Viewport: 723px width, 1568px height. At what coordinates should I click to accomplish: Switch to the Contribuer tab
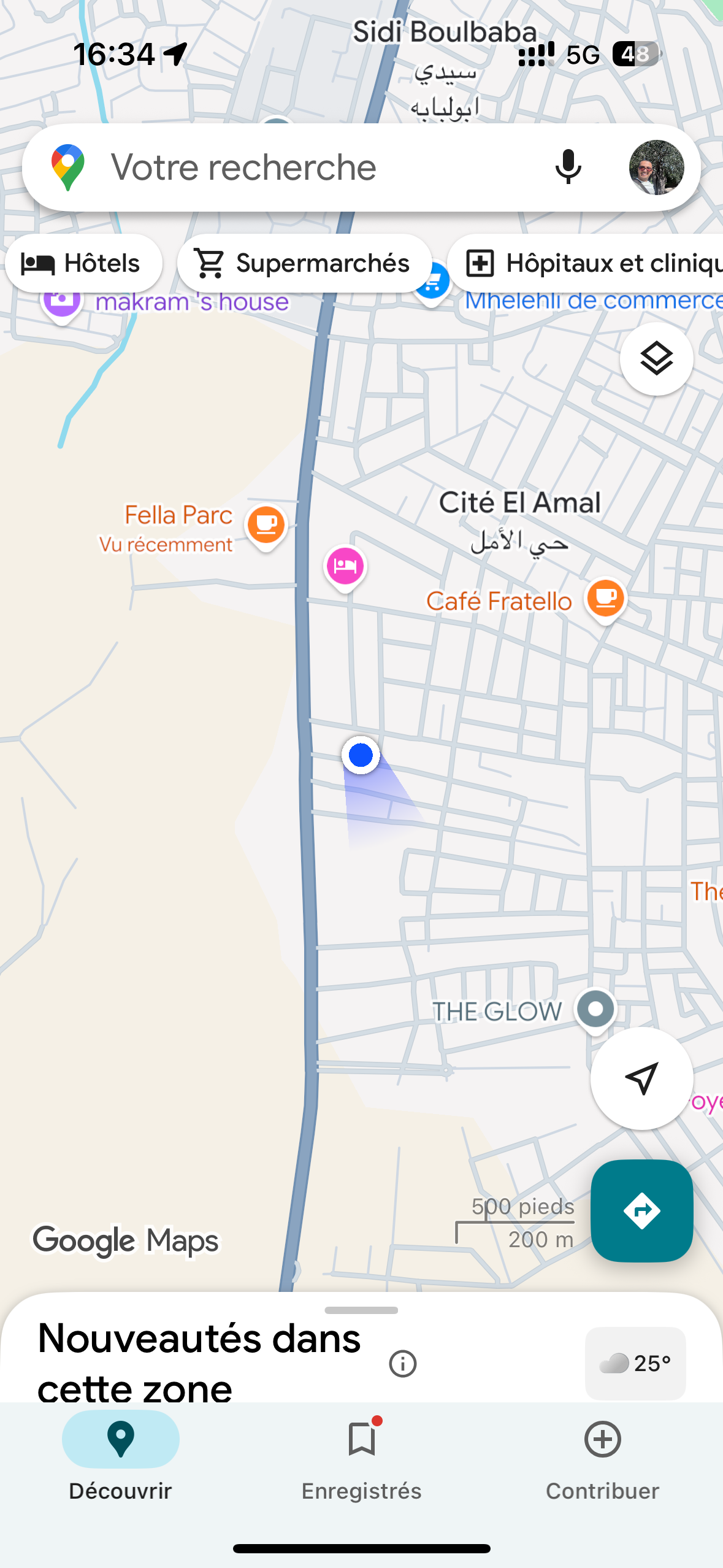(602, 1454)
